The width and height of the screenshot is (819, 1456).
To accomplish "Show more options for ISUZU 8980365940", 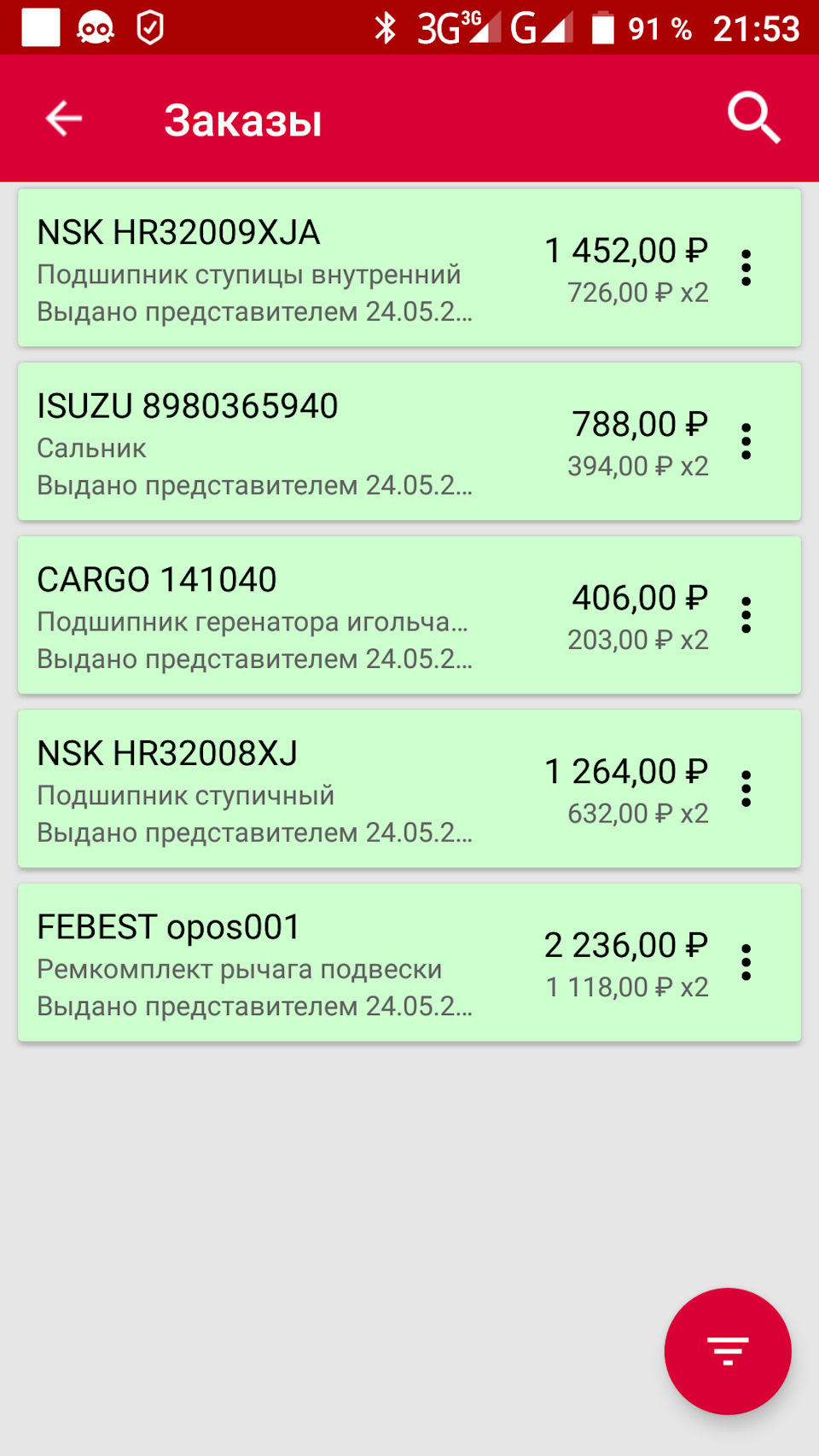I will [746, 442].
